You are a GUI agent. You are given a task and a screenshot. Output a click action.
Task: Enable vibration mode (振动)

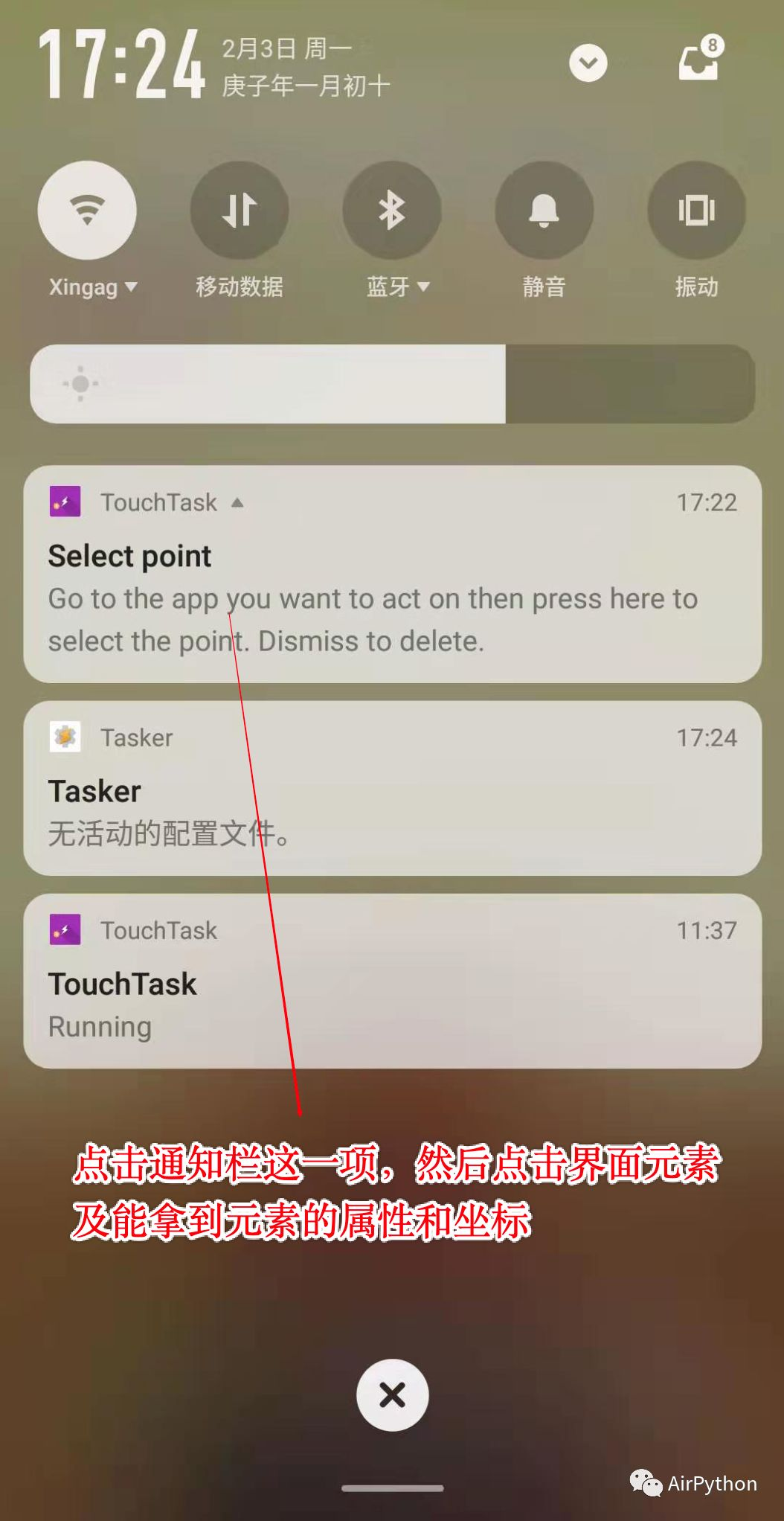point(696,210)
